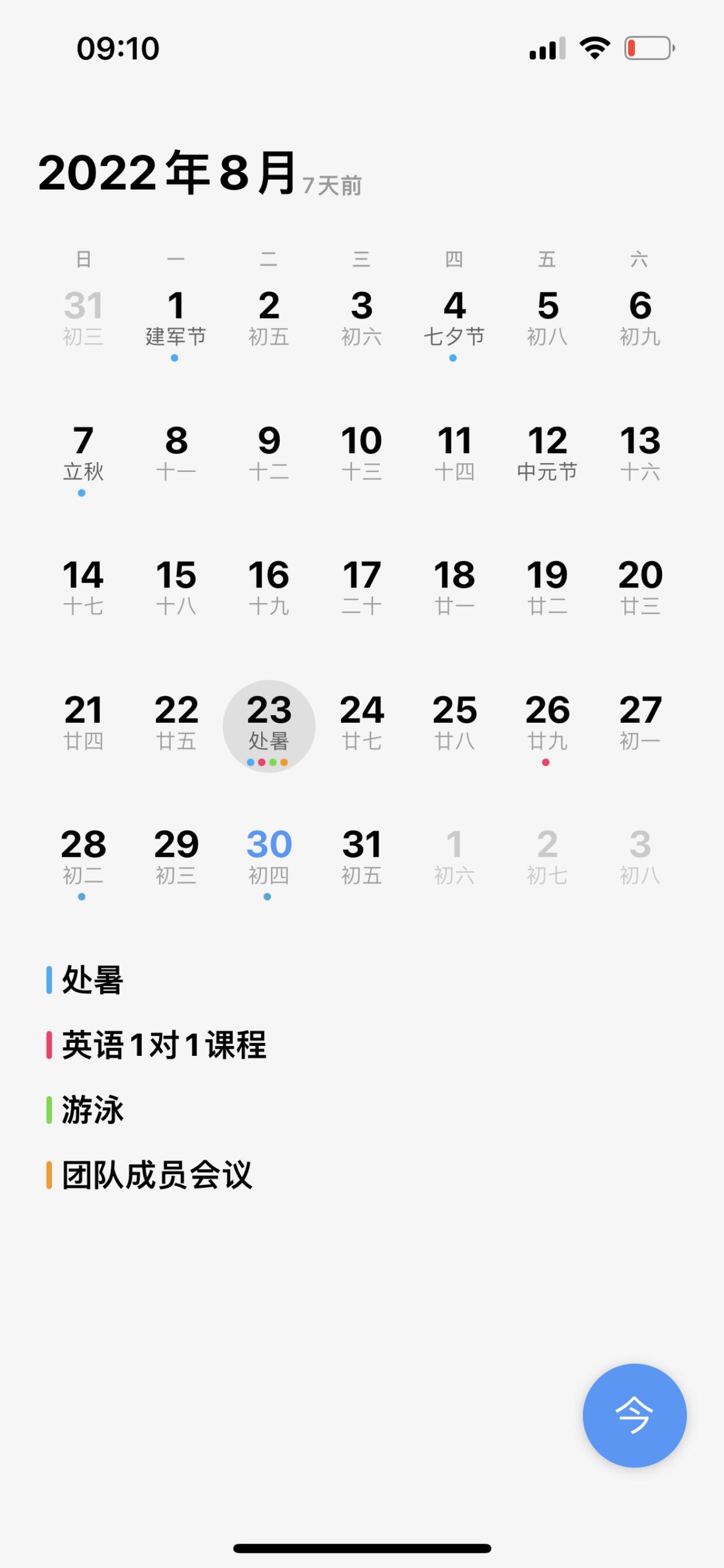Open the 团队成员会议 event
Viewport: 724px width, 1568px height.
pyautogui.click(x=156, y=1174)
